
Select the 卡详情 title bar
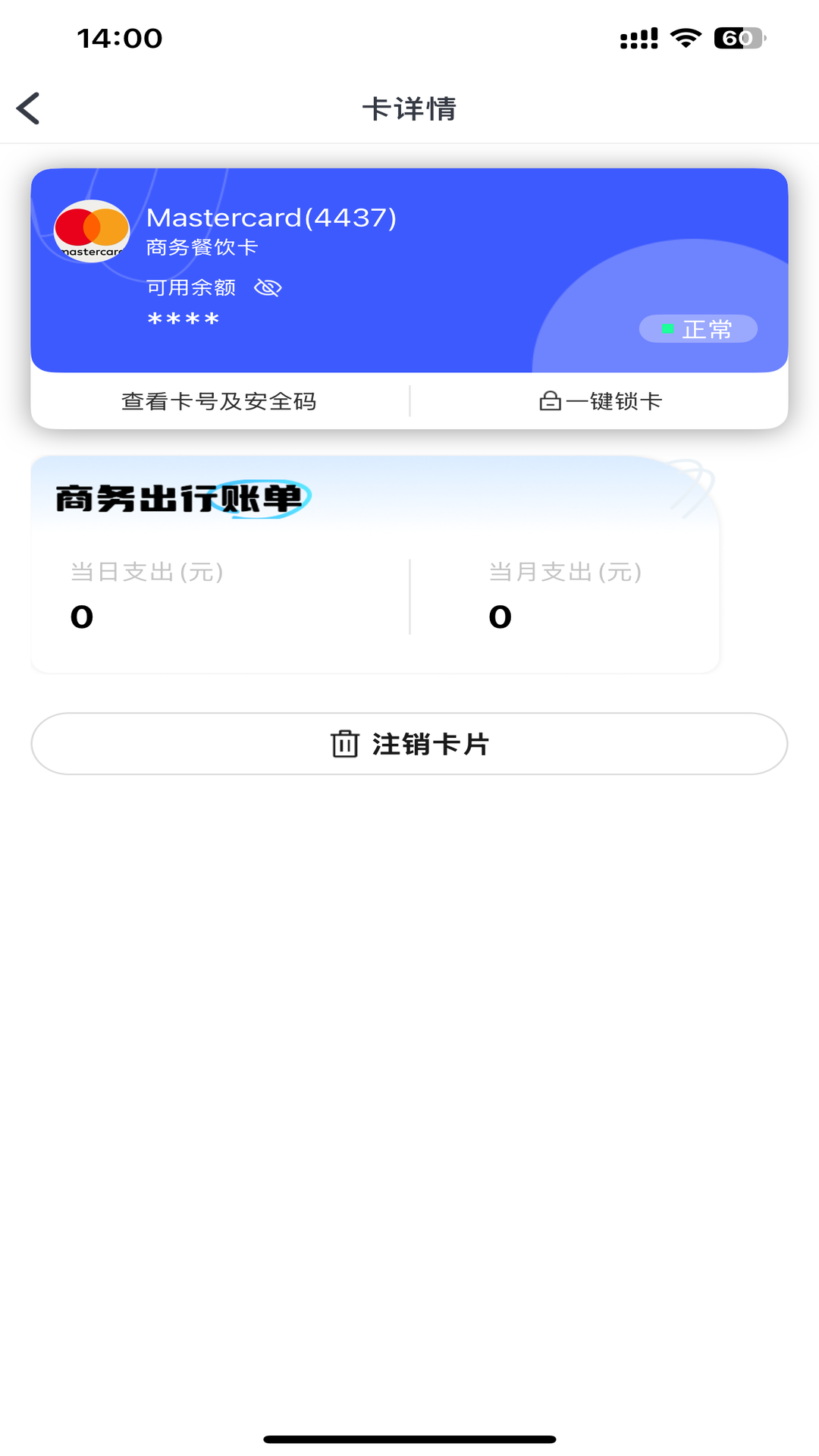point(409,108)
